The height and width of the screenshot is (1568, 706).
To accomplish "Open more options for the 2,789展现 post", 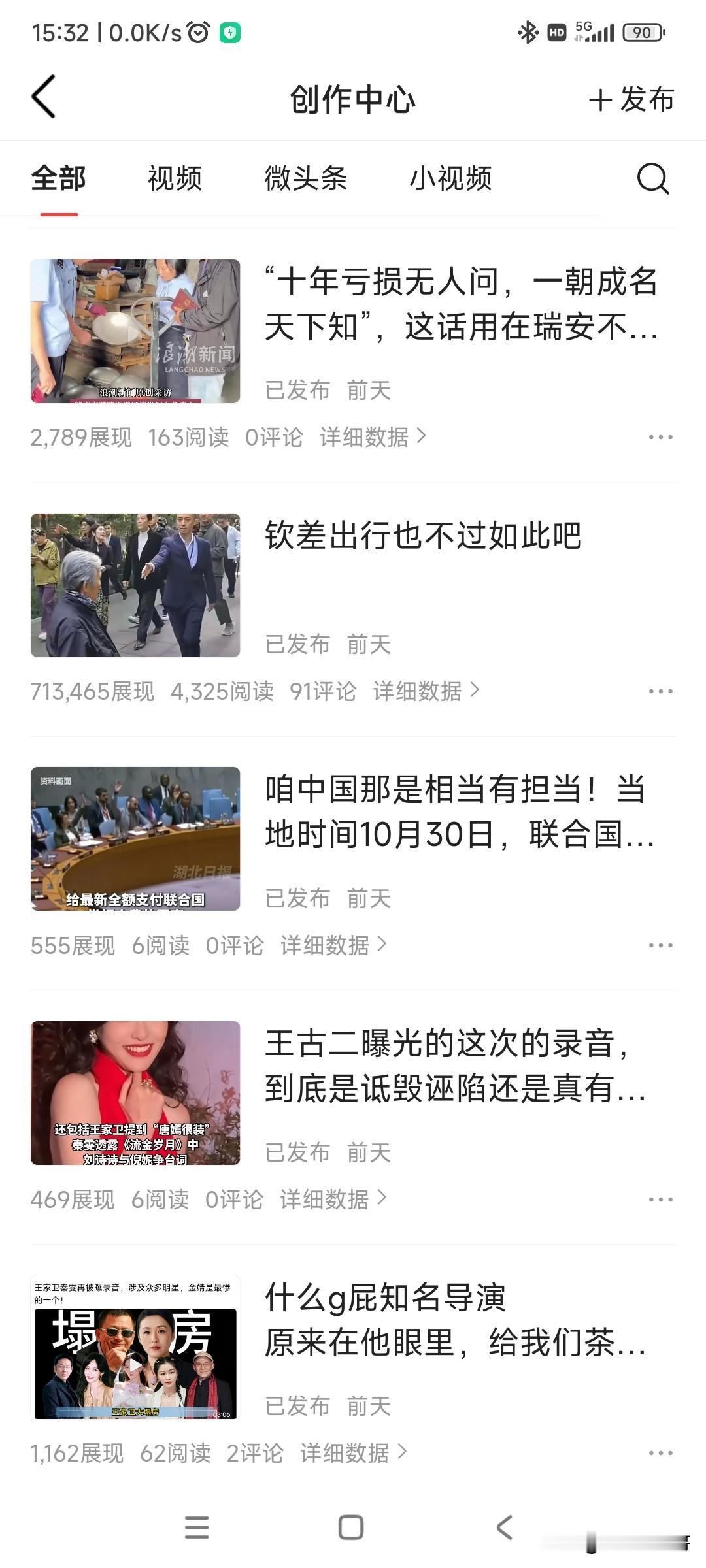I will pyautogui.click(x=660, y=437).
